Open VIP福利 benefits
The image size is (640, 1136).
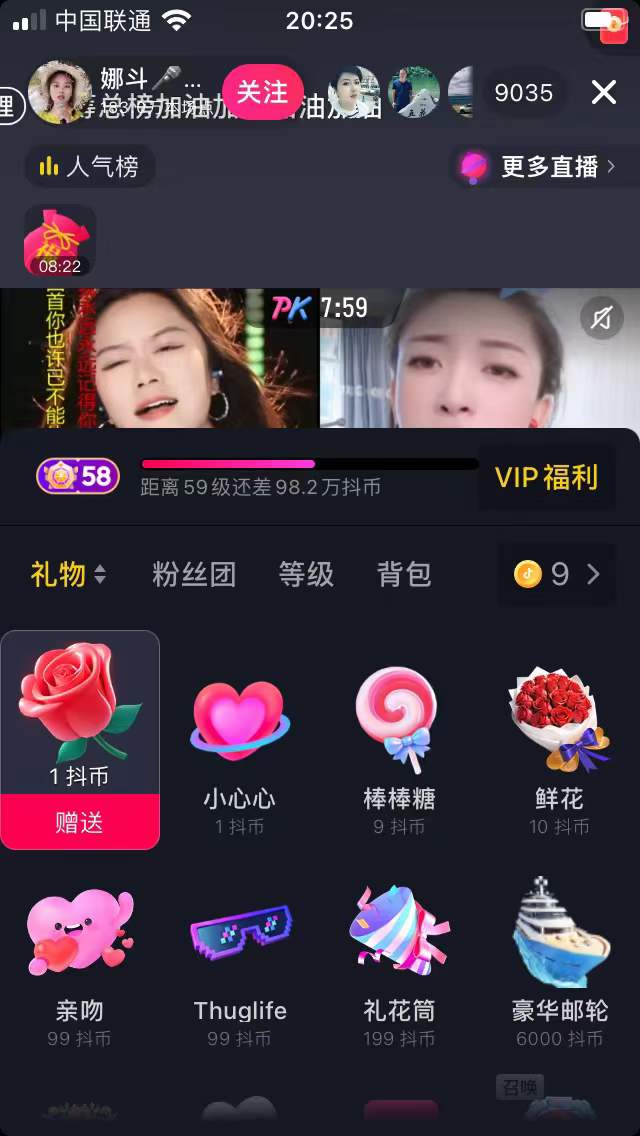pyautogui.click(x=546, y=477)
